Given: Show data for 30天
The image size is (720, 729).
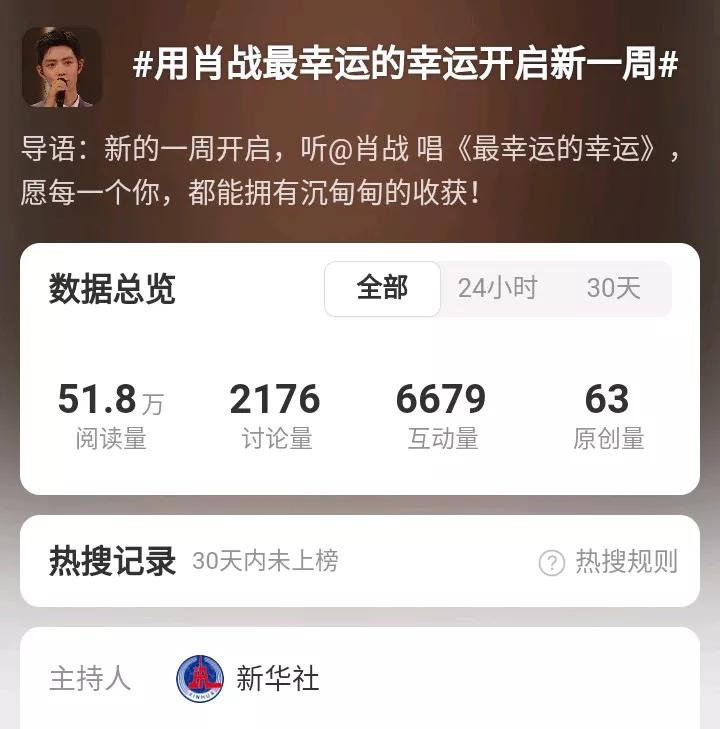Looking at the screenshot, I should 613,289.
